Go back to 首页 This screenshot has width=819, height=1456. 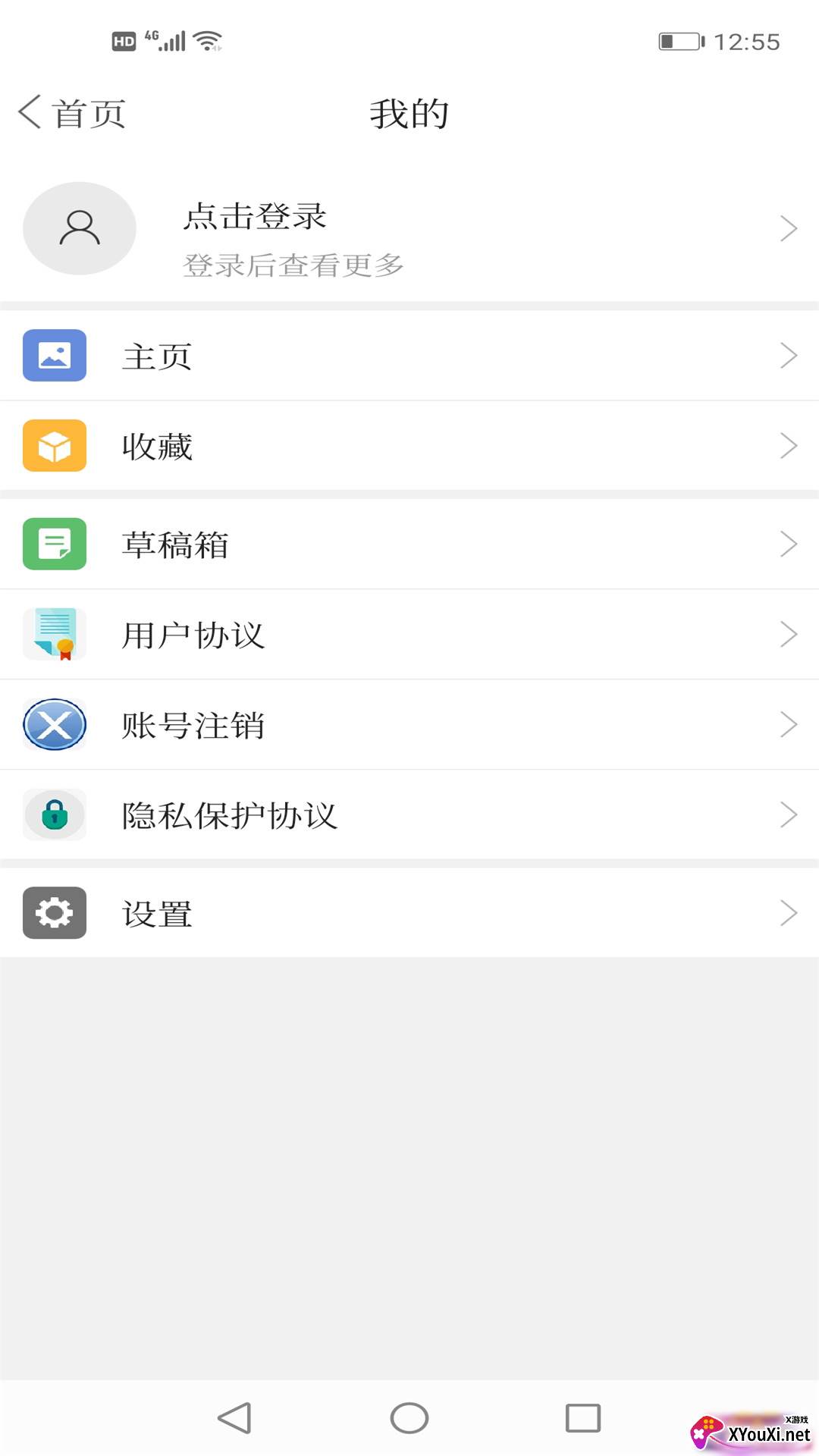tap(72, 113)
